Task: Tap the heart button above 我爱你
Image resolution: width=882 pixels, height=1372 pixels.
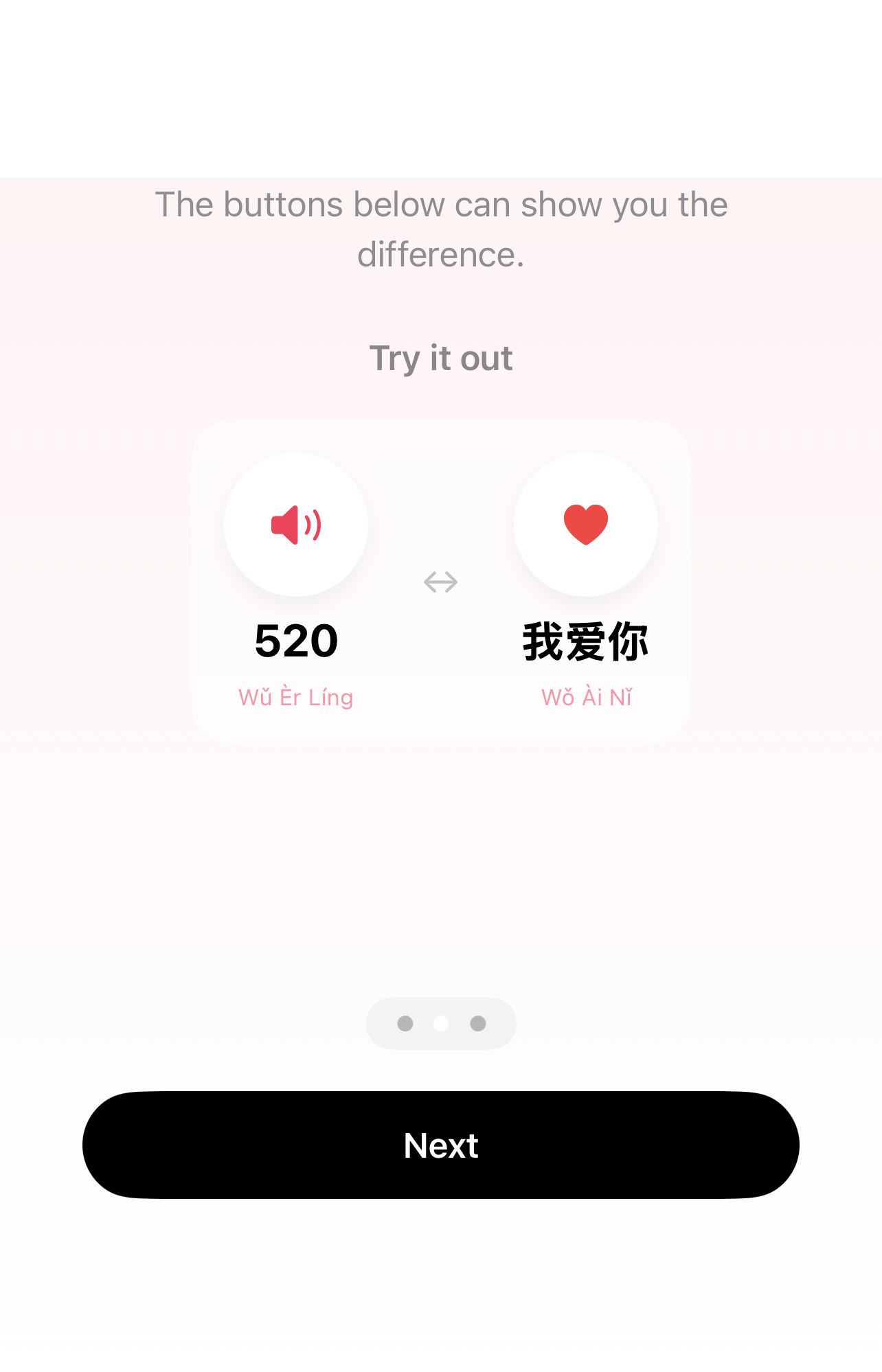Action: 585,525
